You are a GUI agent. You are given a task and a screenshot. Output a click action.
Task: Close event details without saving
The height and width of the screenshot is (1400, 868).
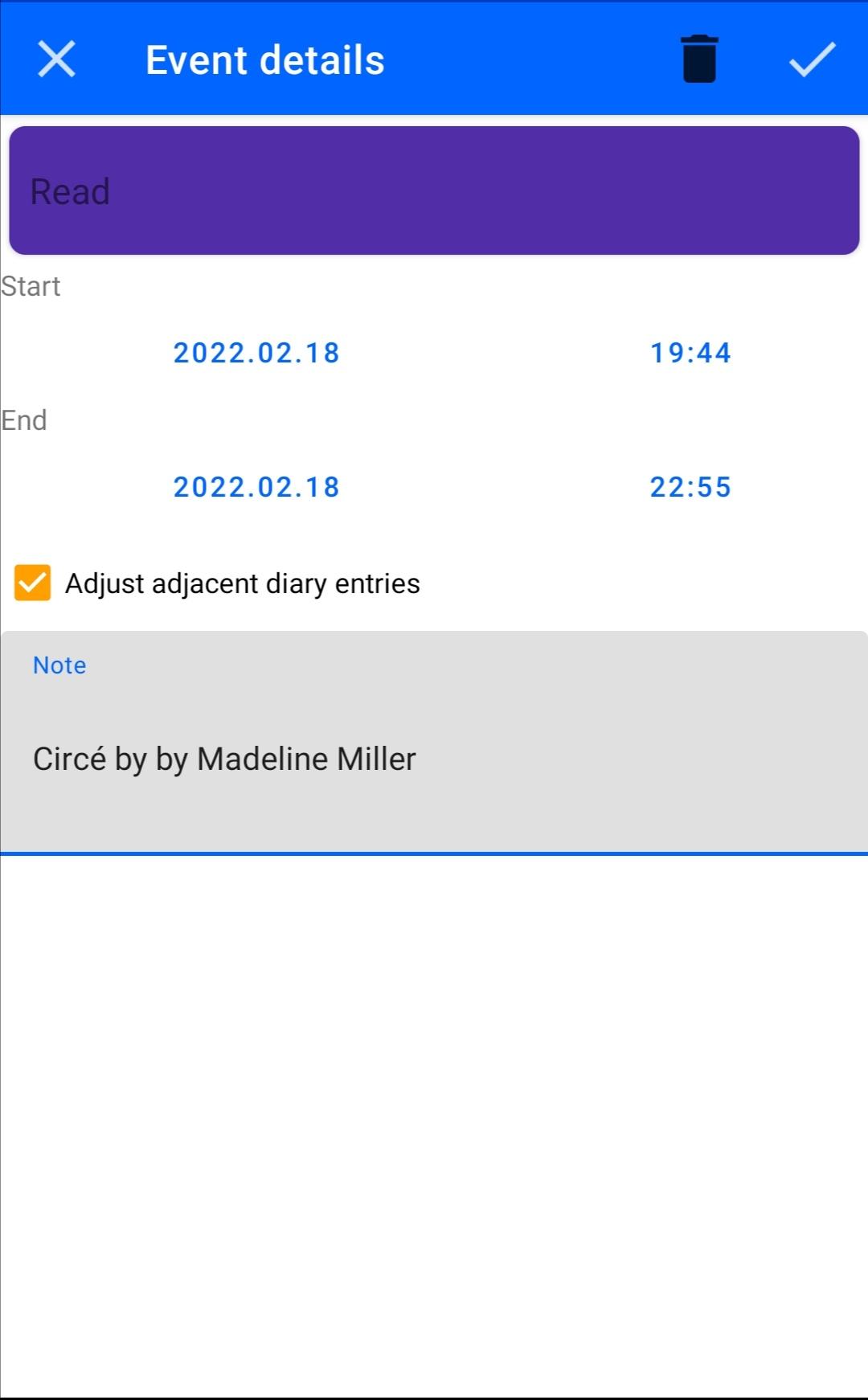56,59
